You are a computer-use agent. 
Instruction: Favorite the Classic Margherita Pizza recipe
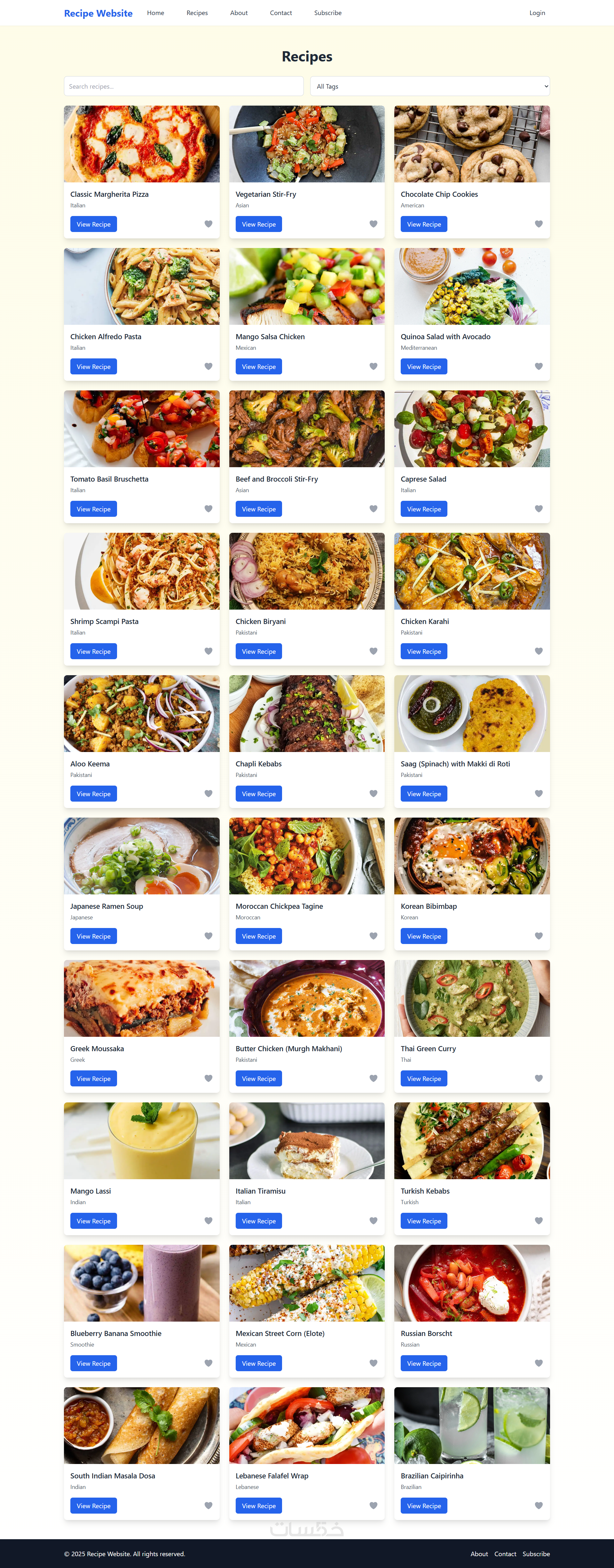(x=208, y=224)
